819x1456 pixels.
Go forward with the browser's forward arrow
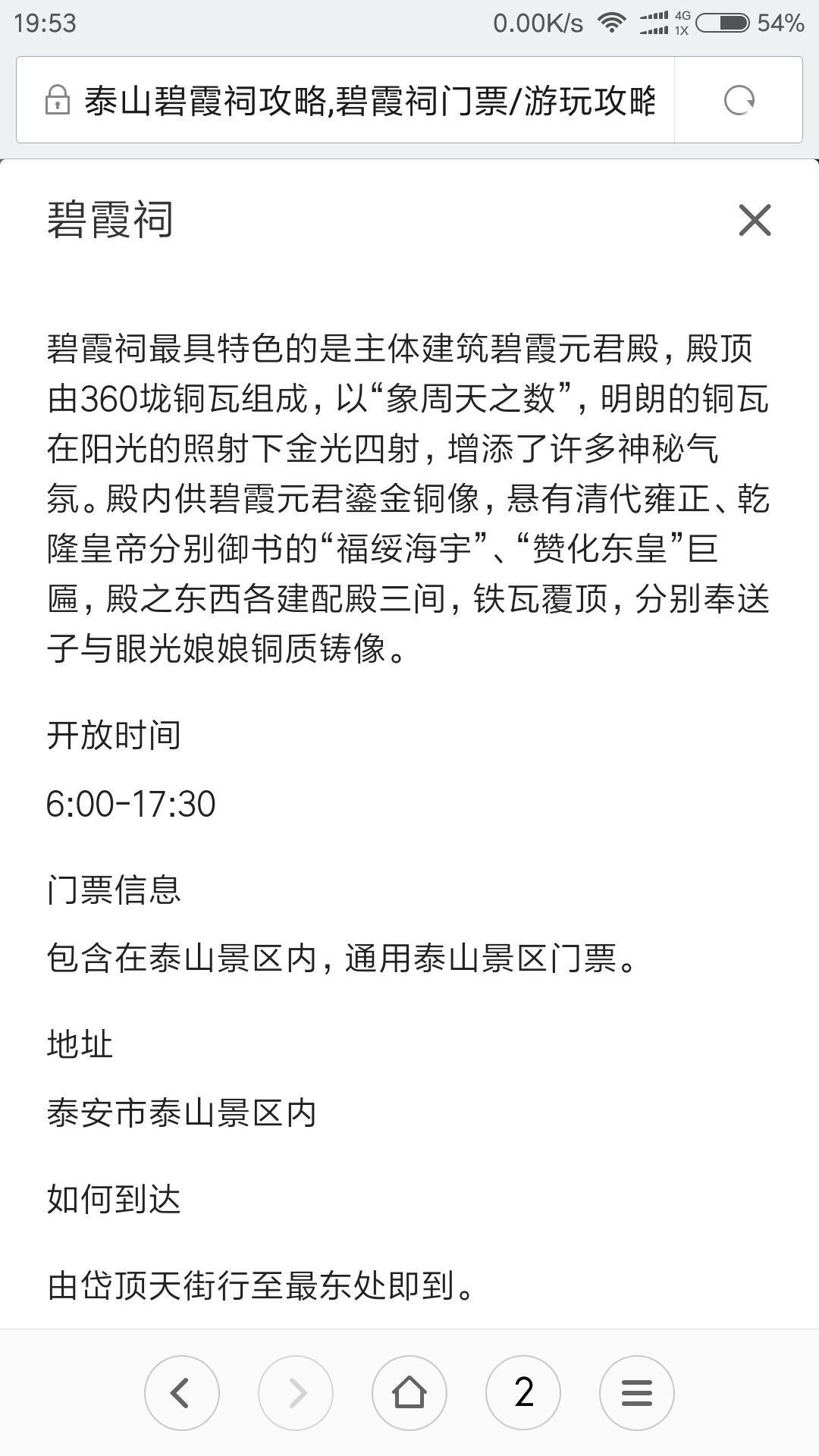coord(296,1393)
